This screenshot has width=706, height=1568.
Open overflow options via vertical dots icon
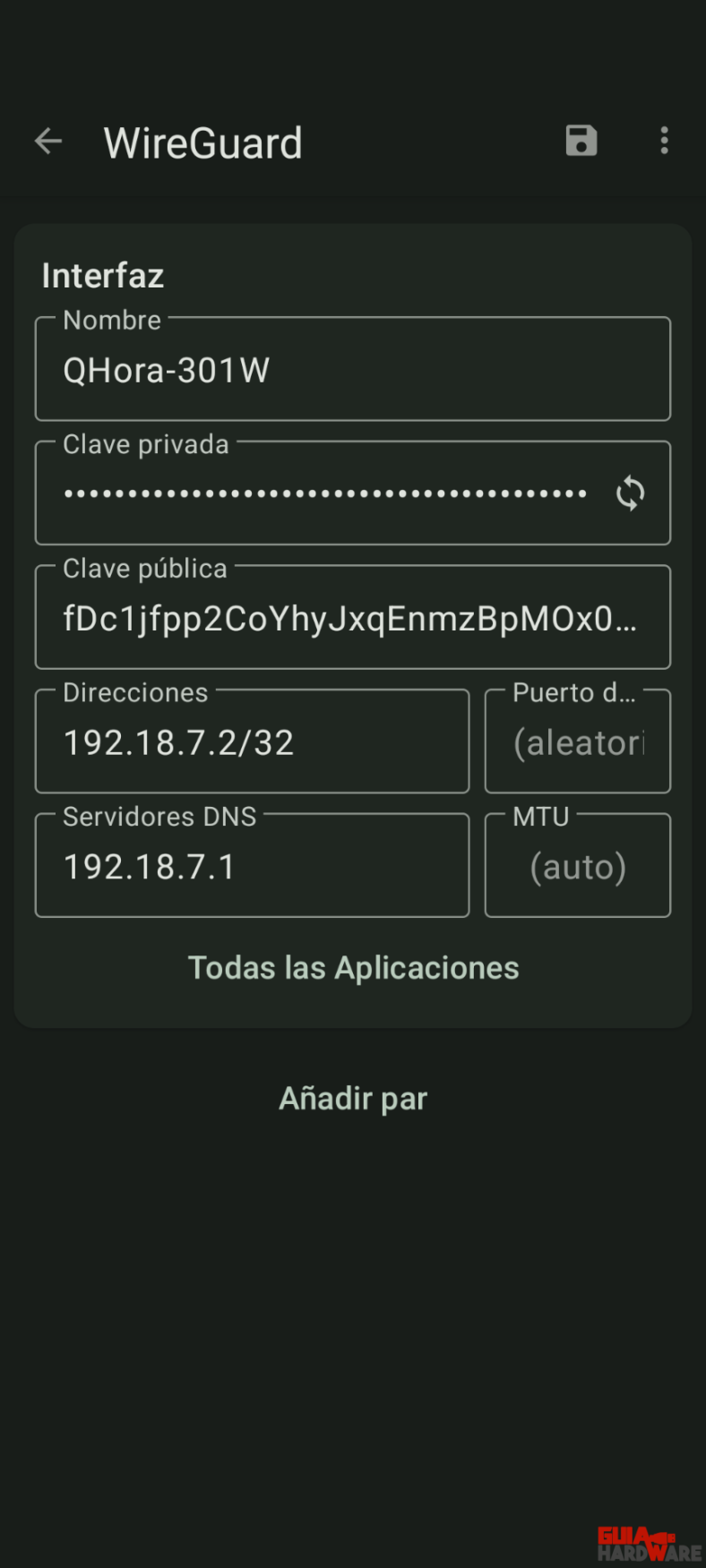(664, 141)
